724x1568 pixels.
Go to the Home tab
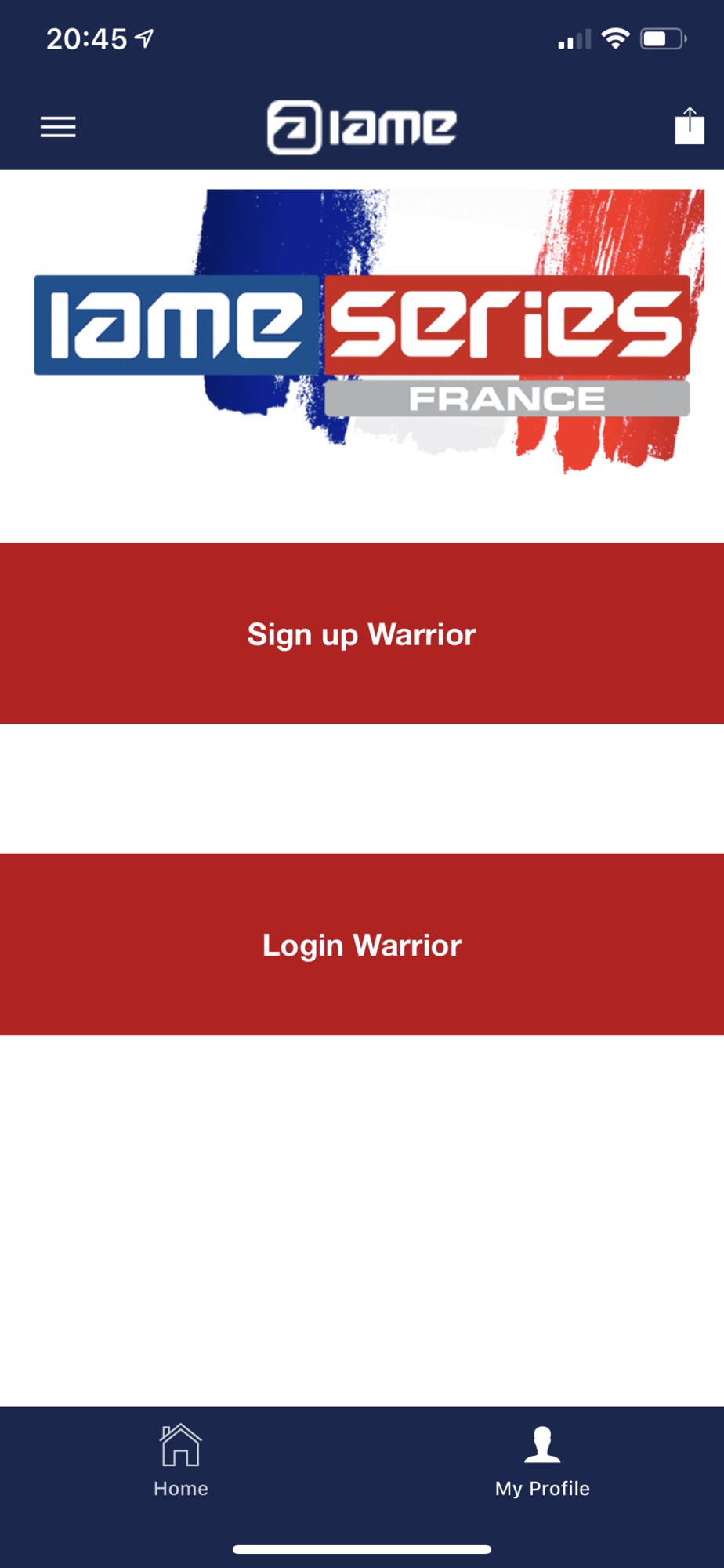click(181, 1461)
